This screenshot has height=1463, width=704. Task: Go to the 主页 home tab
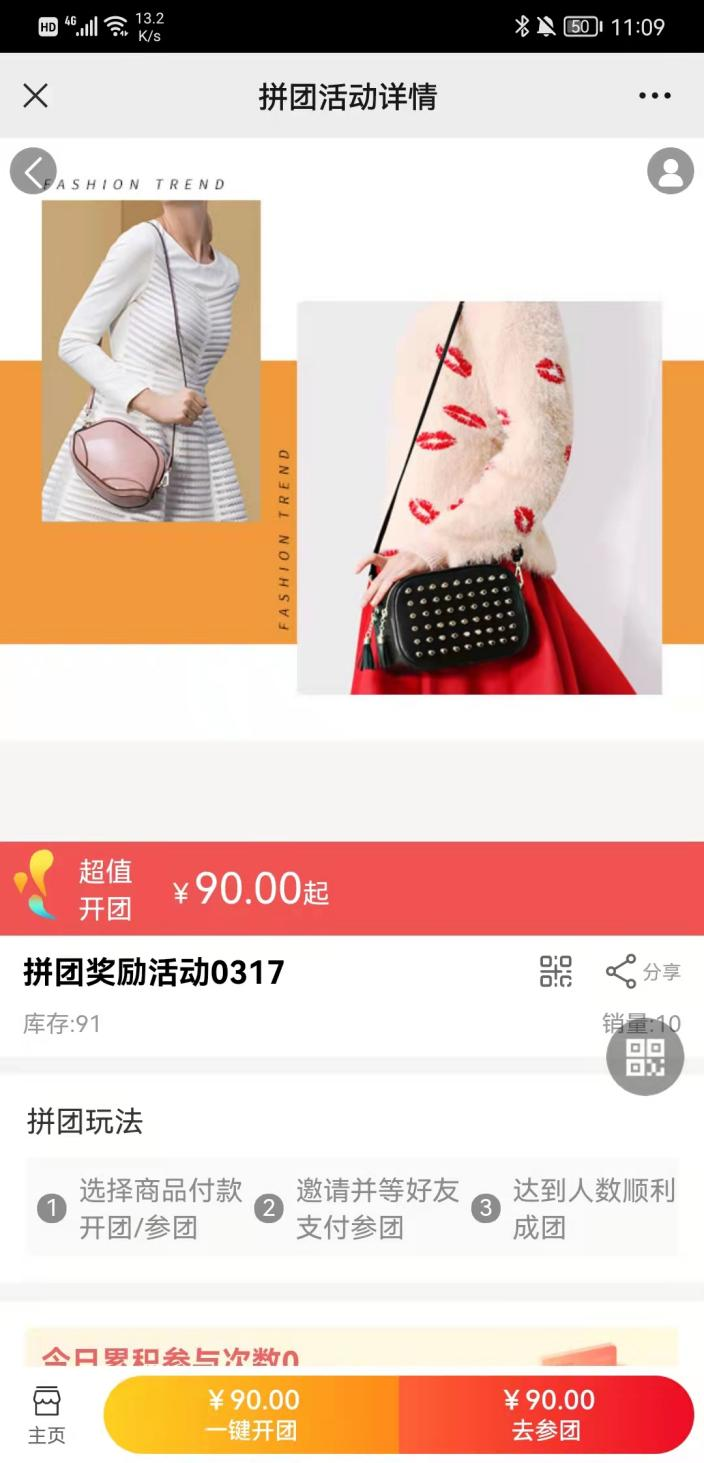click(x=47, y=1414)
